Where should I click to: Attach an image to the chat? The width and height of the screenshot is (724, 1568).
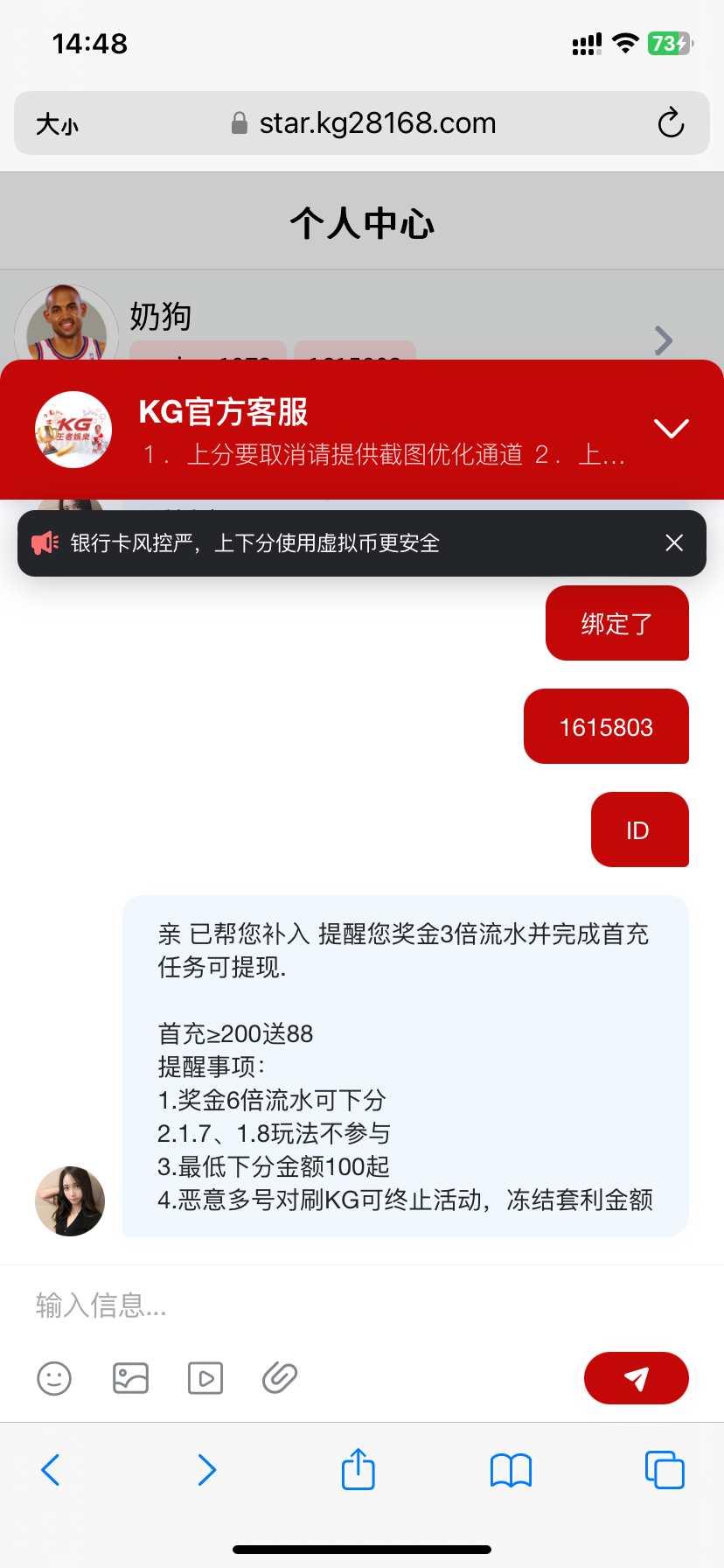(x=130, y=1378)
